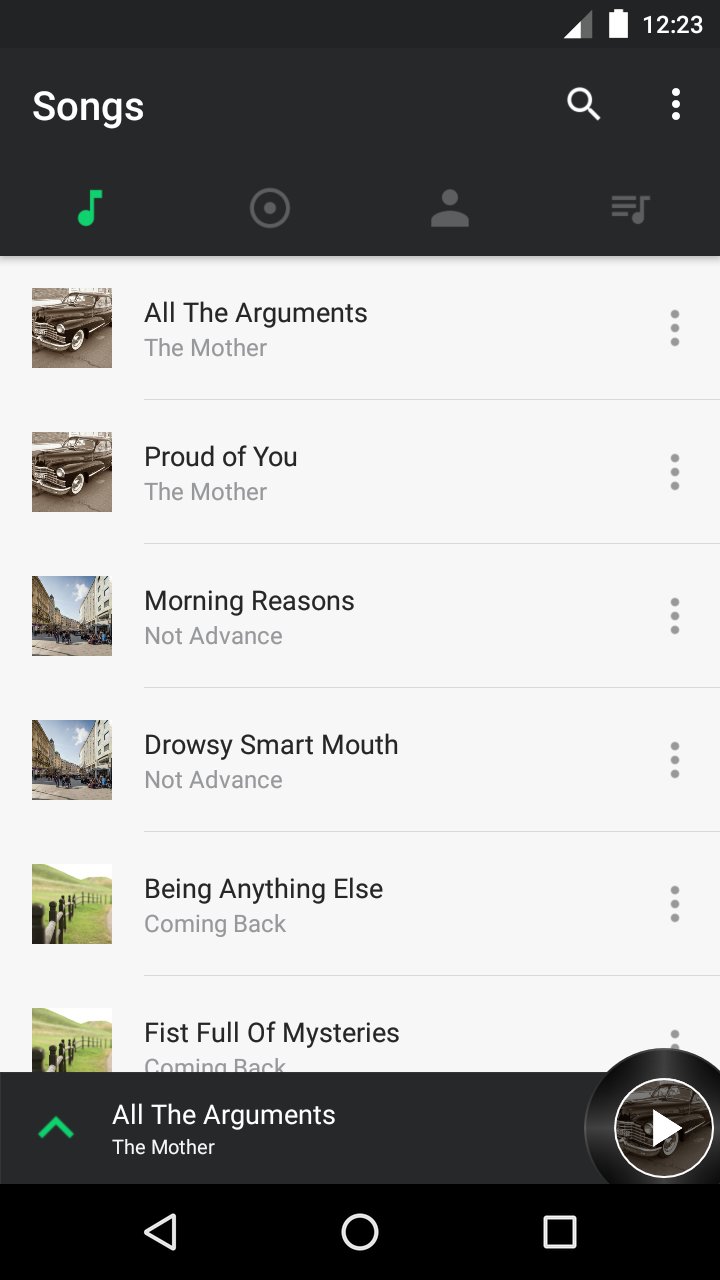Open more options for All The Arguments
This screenshot has height=1280, width=720.
click(x=675, y=328)
